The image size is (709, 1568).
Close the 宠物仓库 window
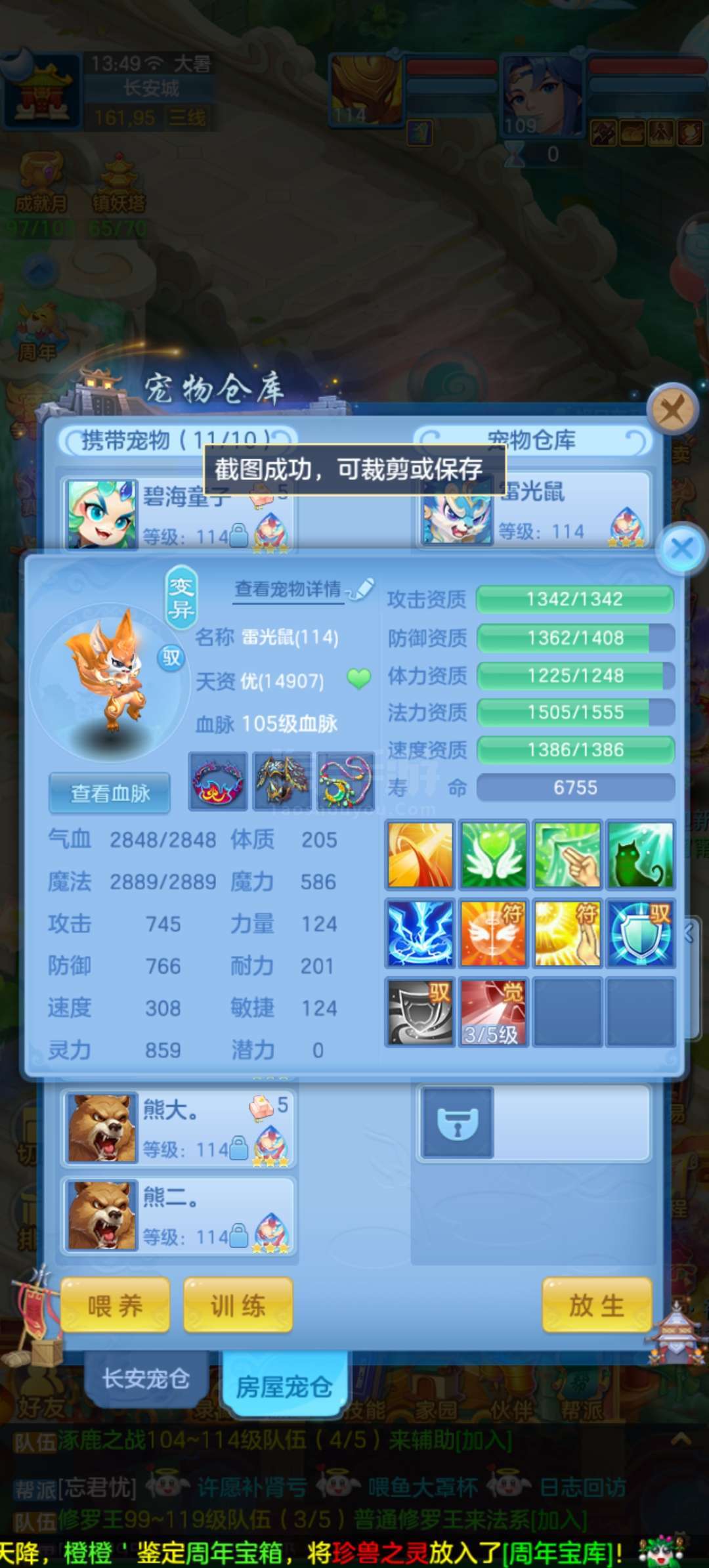pos(672,410)
